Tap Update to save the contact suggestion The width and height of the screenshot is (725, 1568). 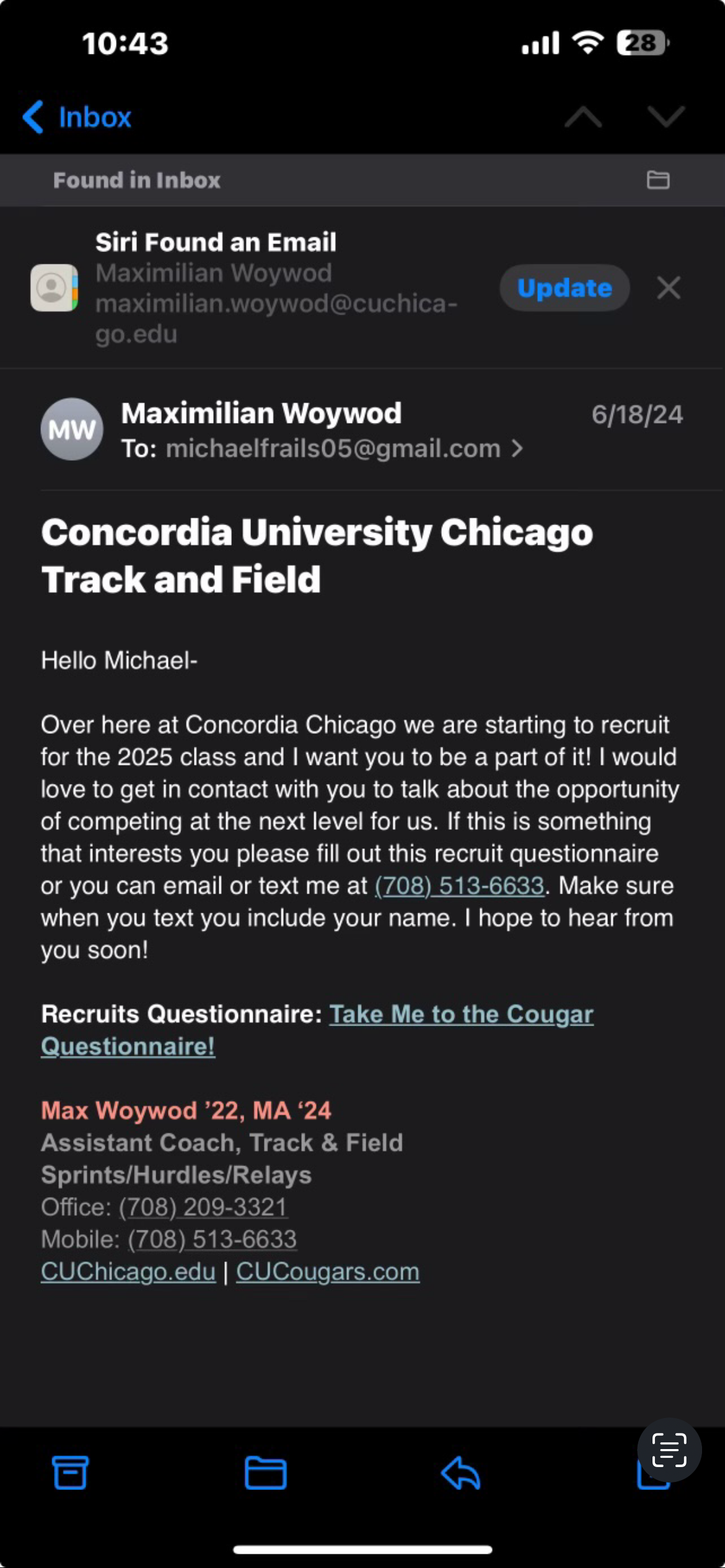click(564, 287)
